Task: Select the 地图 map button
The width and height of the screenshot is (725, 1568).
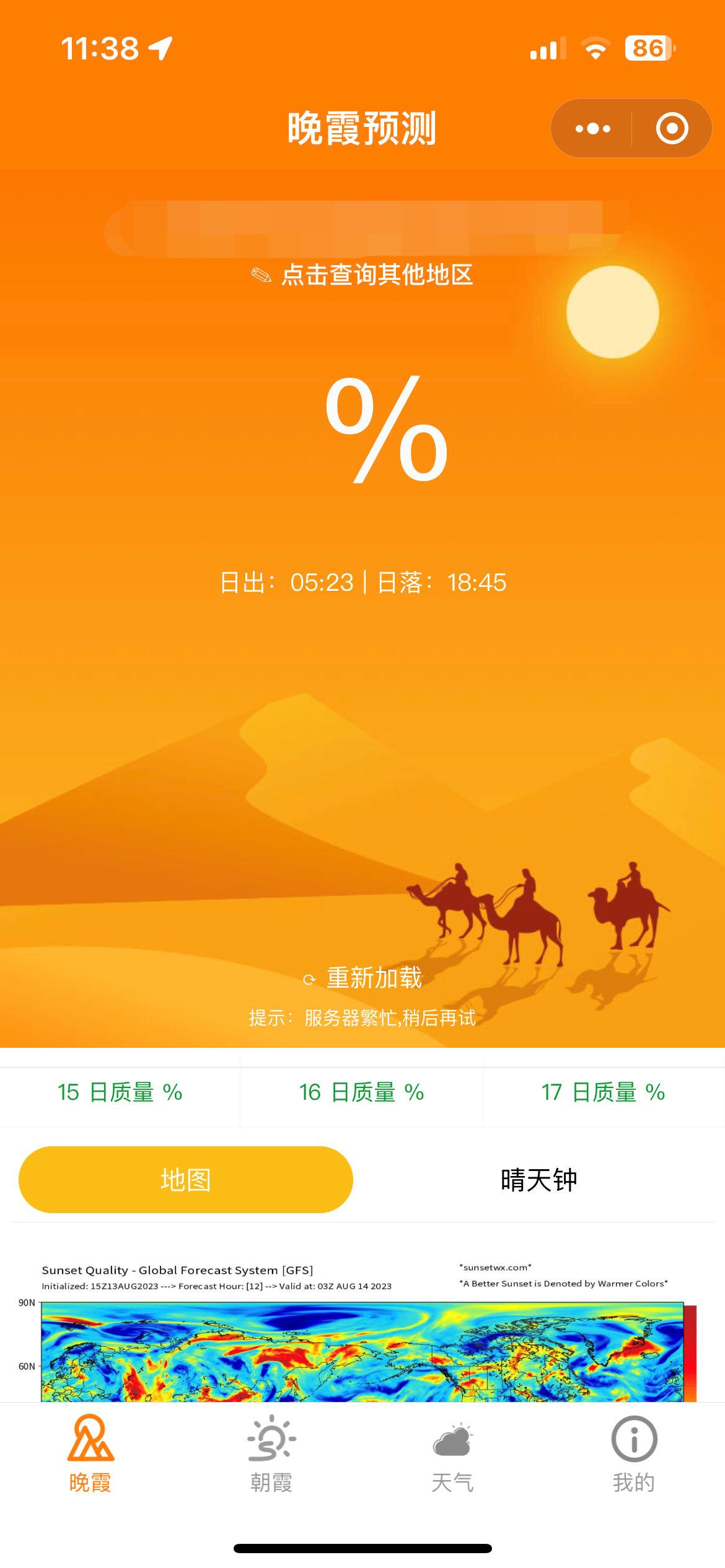Action: (x=186, y=1179)
